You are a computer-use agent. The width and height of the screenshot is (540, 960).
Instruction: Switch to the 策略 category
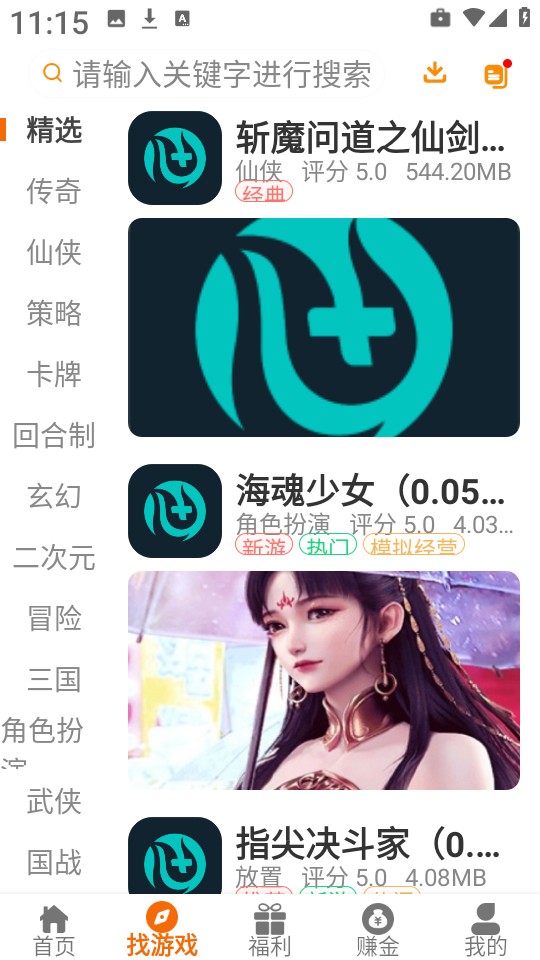click(54, 313)
